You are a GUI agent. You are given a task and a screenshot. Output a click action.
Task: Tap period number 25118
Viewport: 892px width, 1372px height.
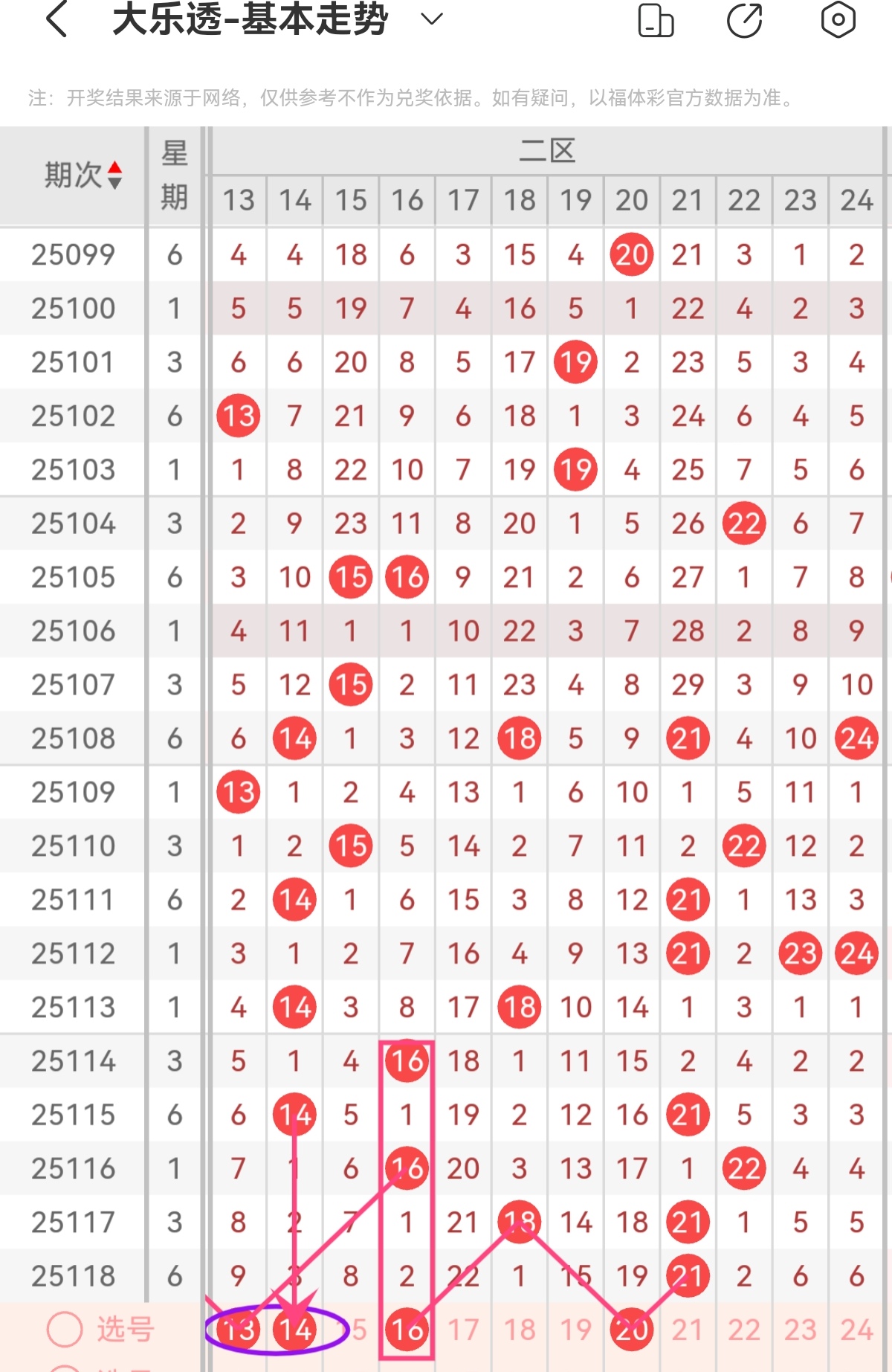[x=72, y=1275]
